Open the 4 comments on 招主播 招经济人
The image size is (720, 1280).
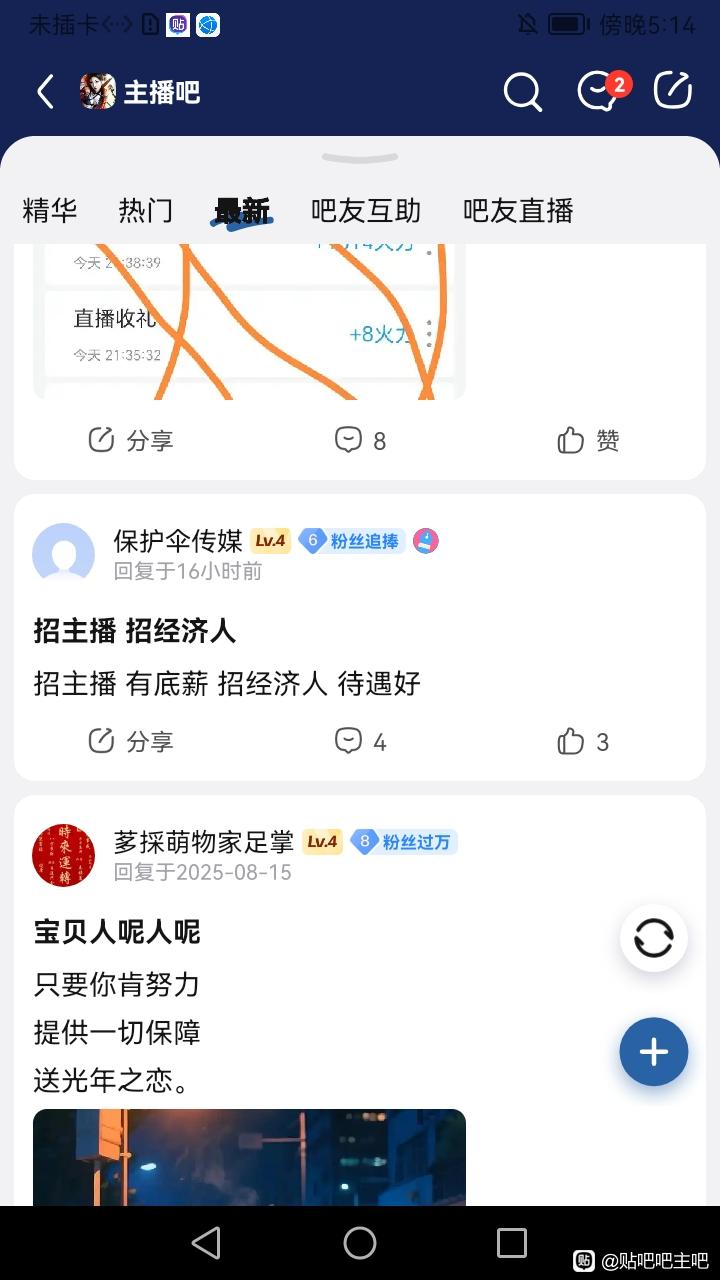[360, 741]
